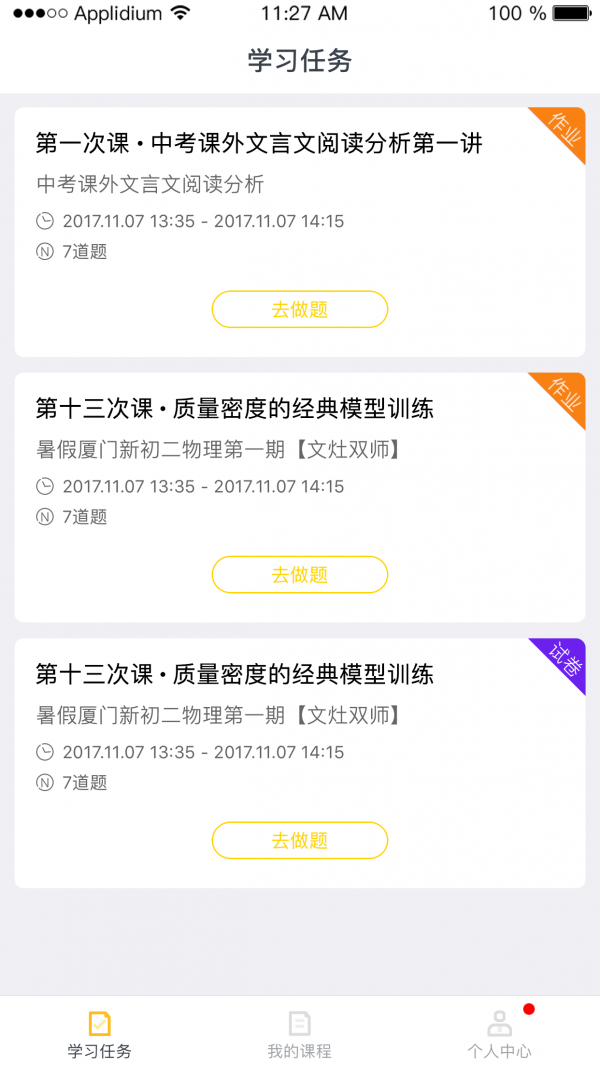Open the 第一次课 中考课外文言文 task card

(260, 144)
